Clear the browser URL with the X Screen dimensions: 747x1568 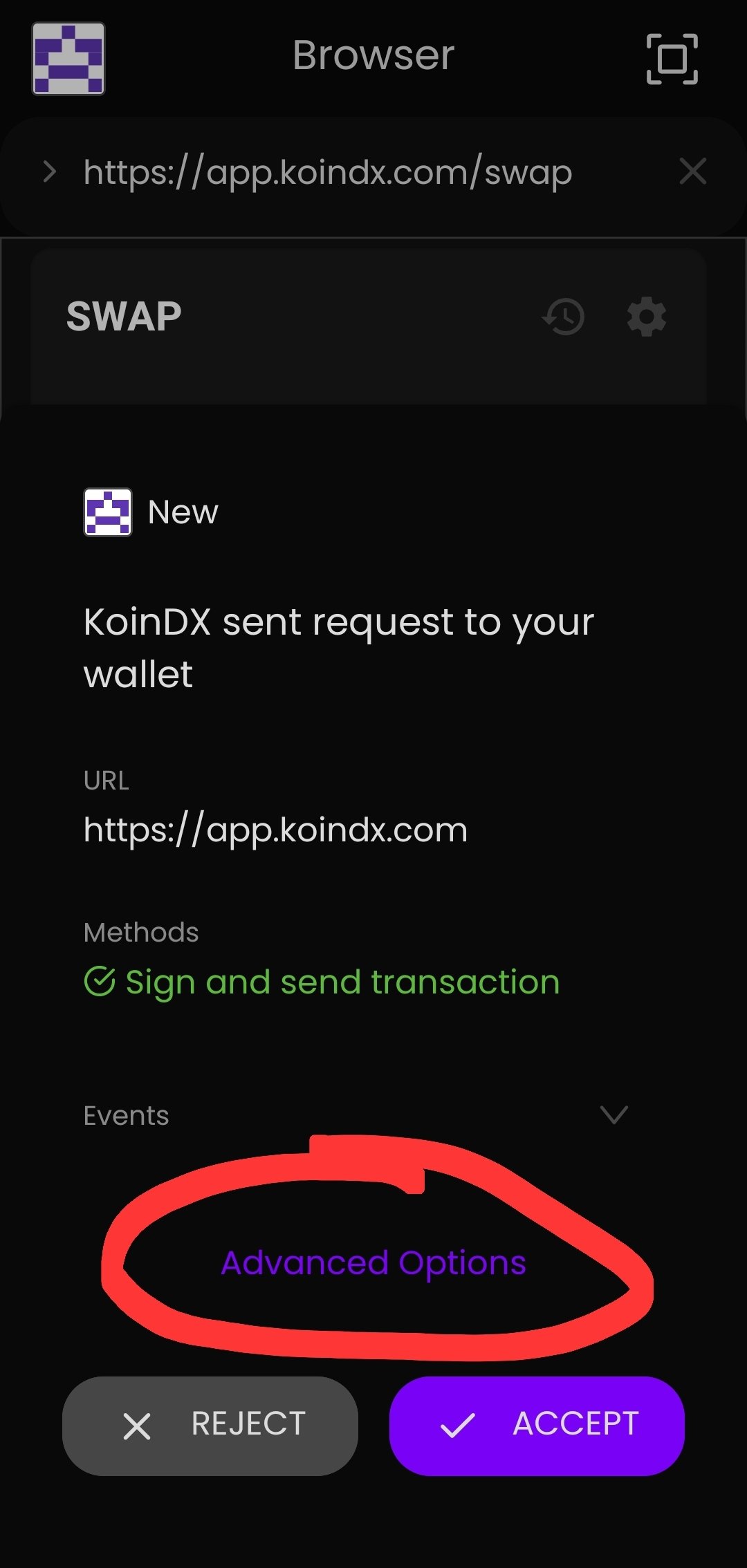pos(692,171)
